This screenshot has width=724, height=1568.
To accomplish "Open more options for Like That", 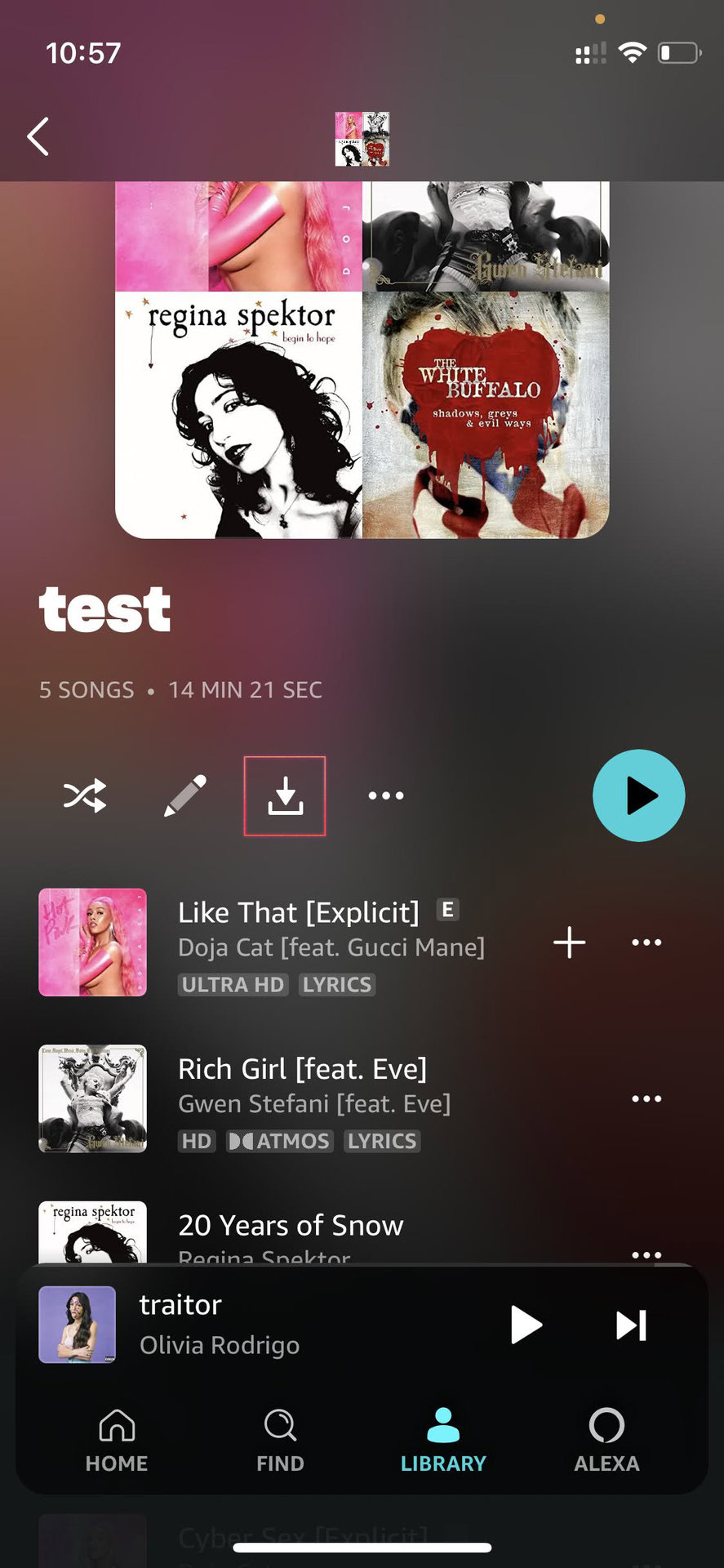I will pos(646,942).
